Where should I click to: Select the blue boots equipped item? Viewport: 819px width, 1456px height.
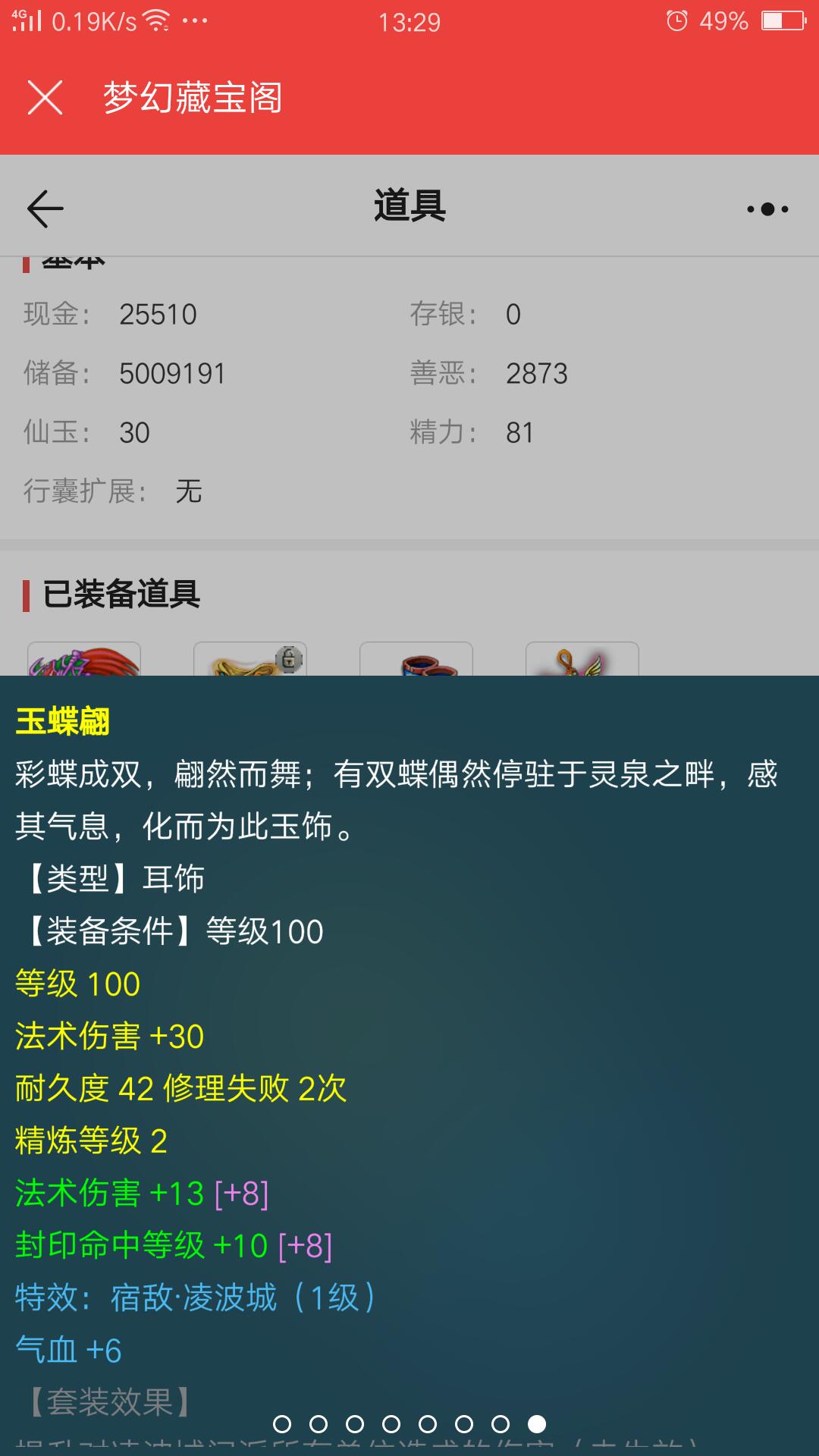416,661
